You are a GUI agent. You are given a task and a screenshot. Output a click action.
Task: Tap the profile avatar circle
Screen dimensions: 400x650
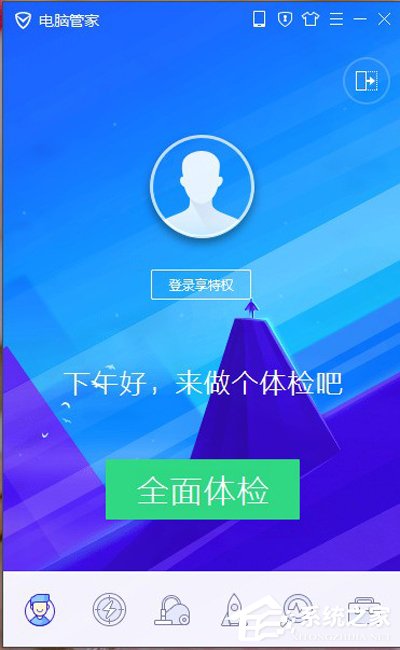coord(202,186)
